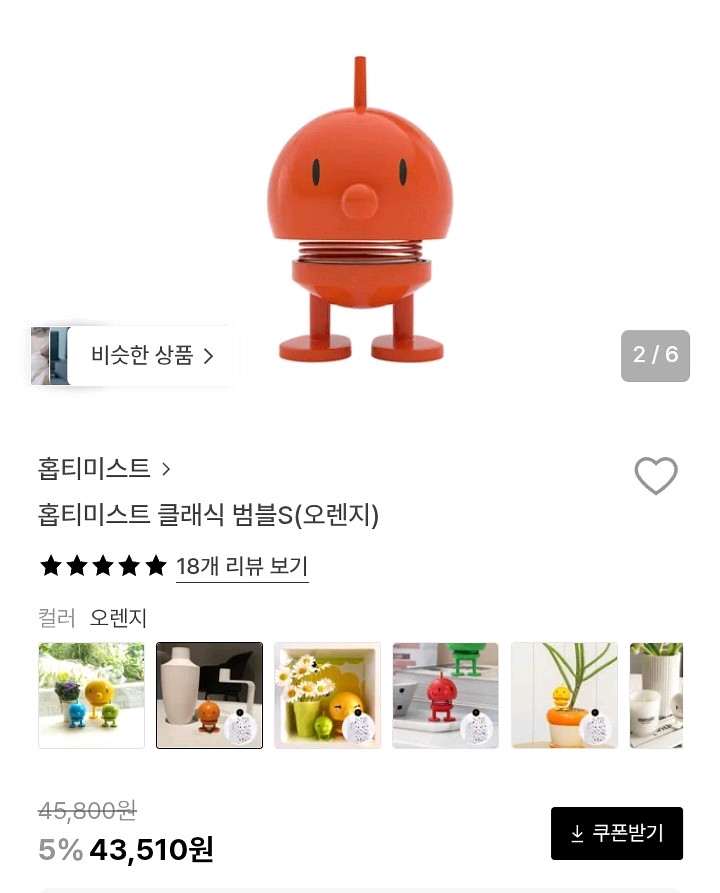
Task: Select the green bumble color thumbnail
Action: click(x=327, y=695)
